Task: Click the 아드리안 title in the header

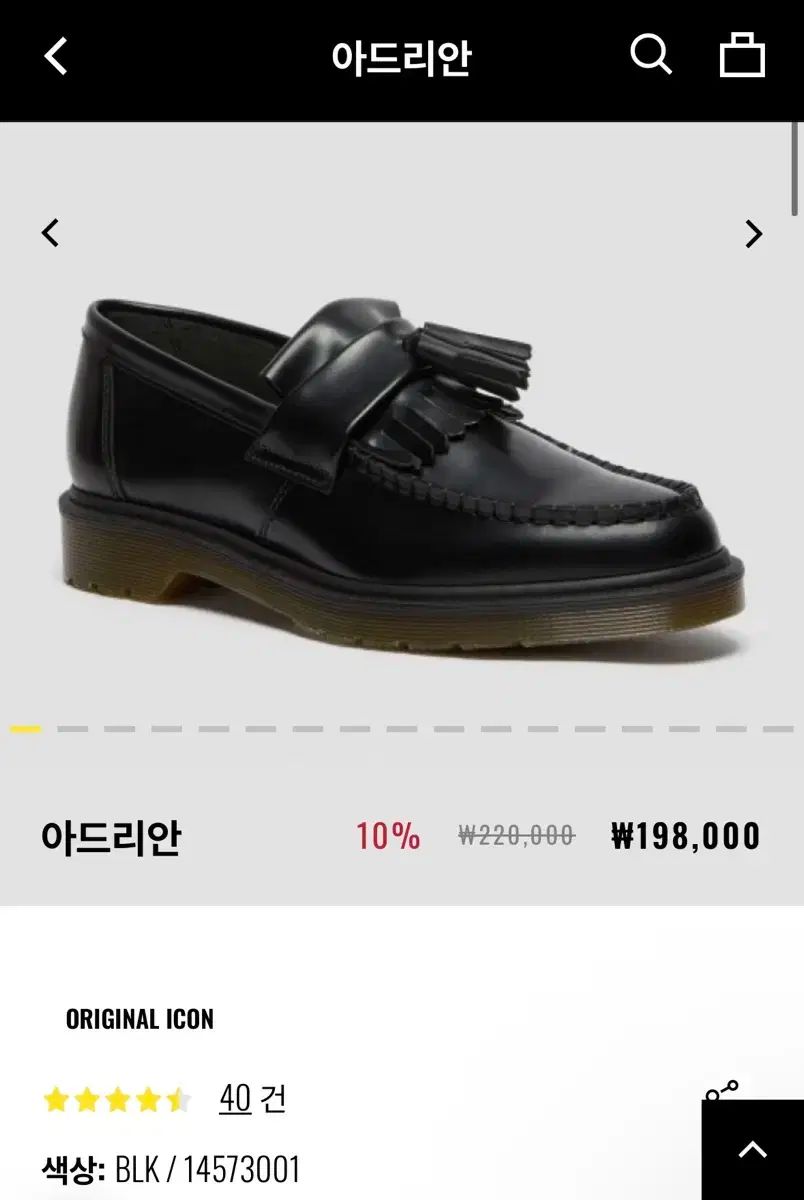Action: pos(402,56)
